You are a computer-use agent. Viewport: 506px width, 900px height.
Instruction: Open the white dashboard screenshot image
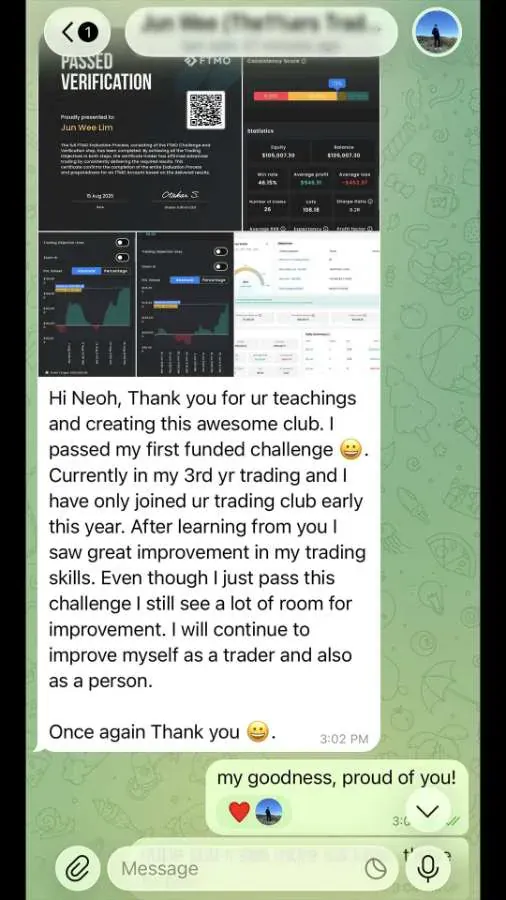tap(307, 304)
